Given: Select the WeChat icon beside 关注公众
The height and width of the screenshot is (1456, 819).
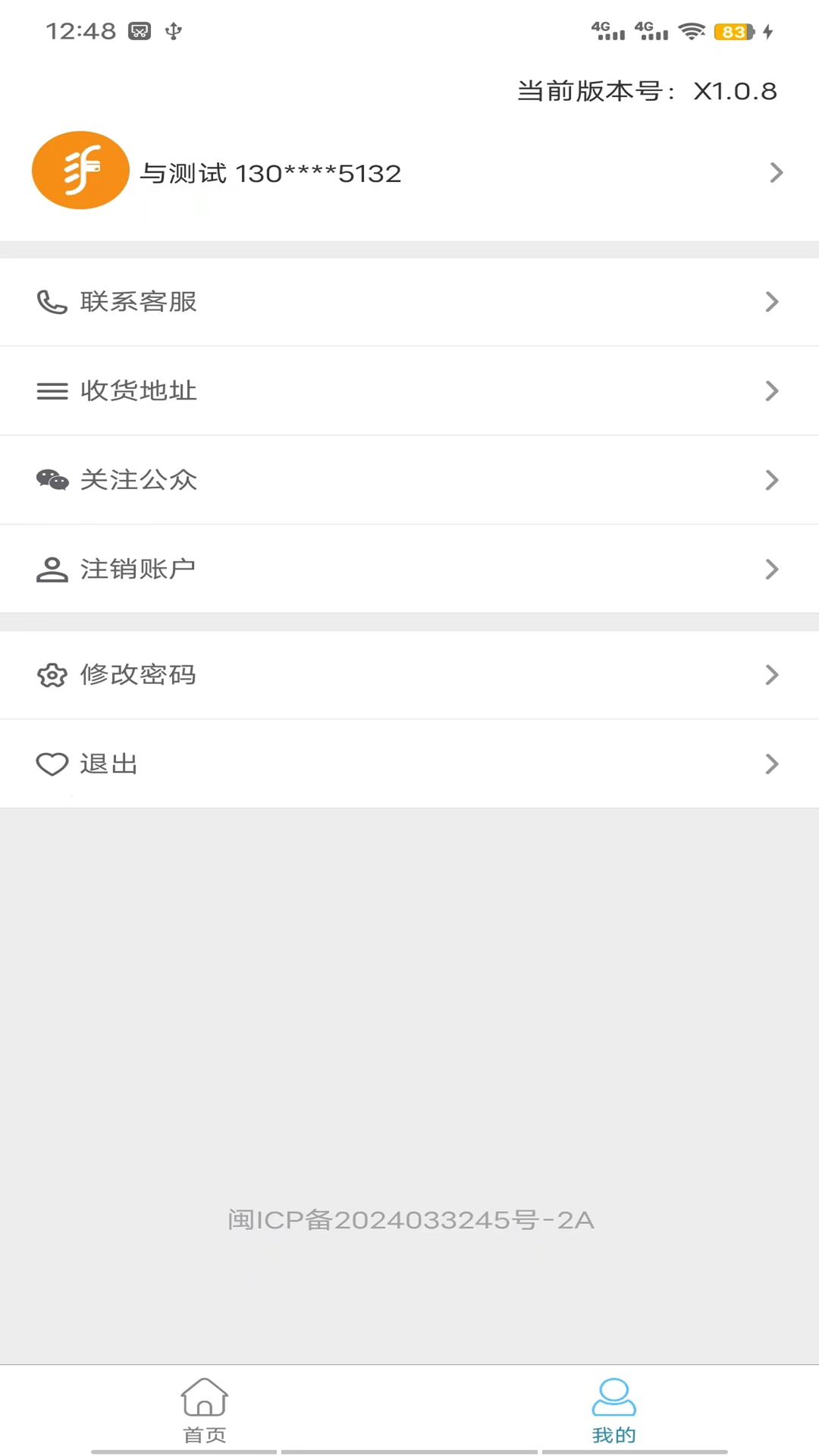Looking at the screenshot, I should (x=52, y=479).
